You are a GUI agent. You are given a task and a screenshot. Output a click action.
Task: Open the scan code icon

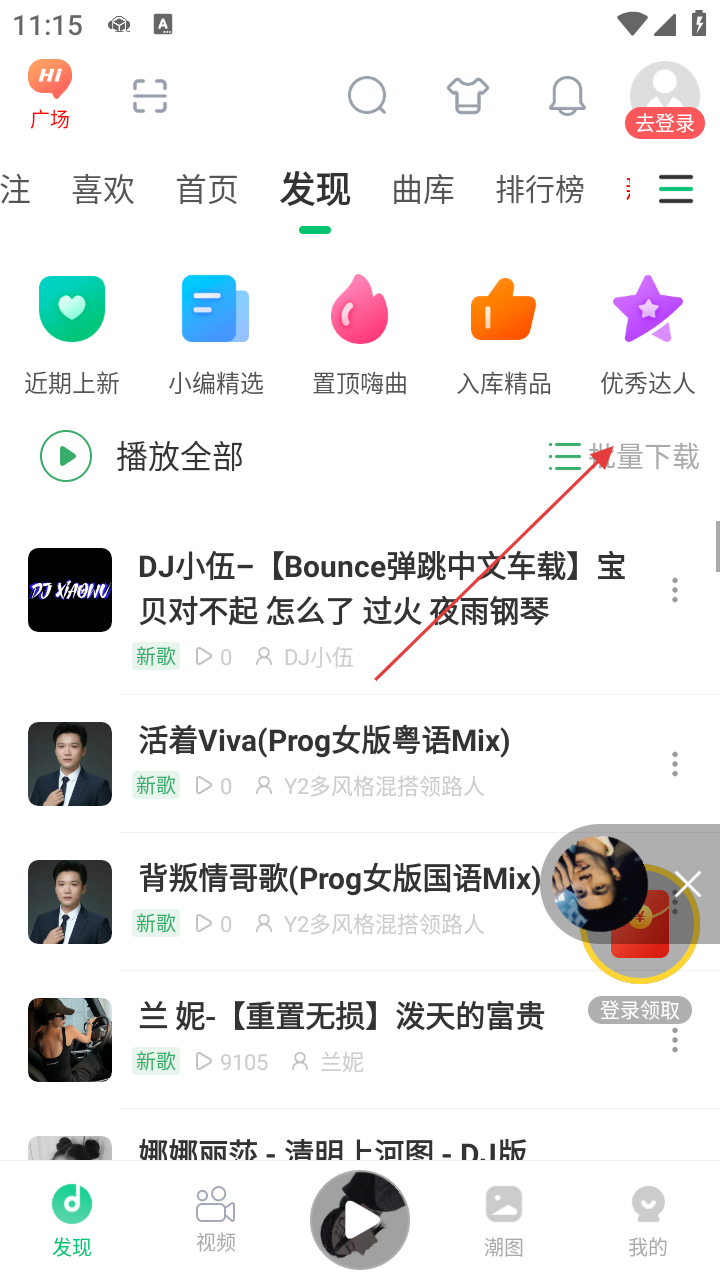pos(150,97)
